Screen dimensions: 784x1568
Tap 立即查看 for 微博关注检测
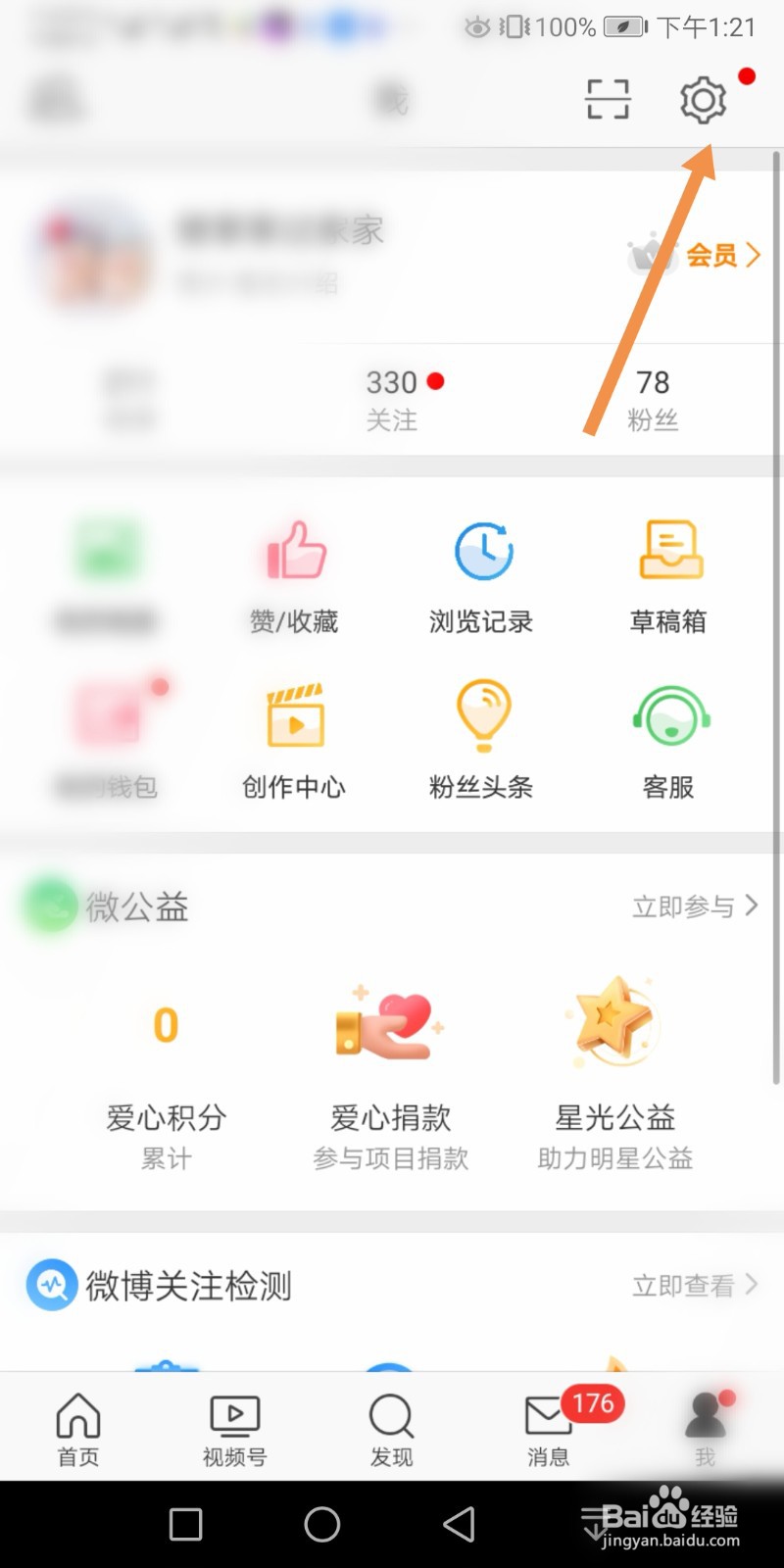pos(695,1285)
